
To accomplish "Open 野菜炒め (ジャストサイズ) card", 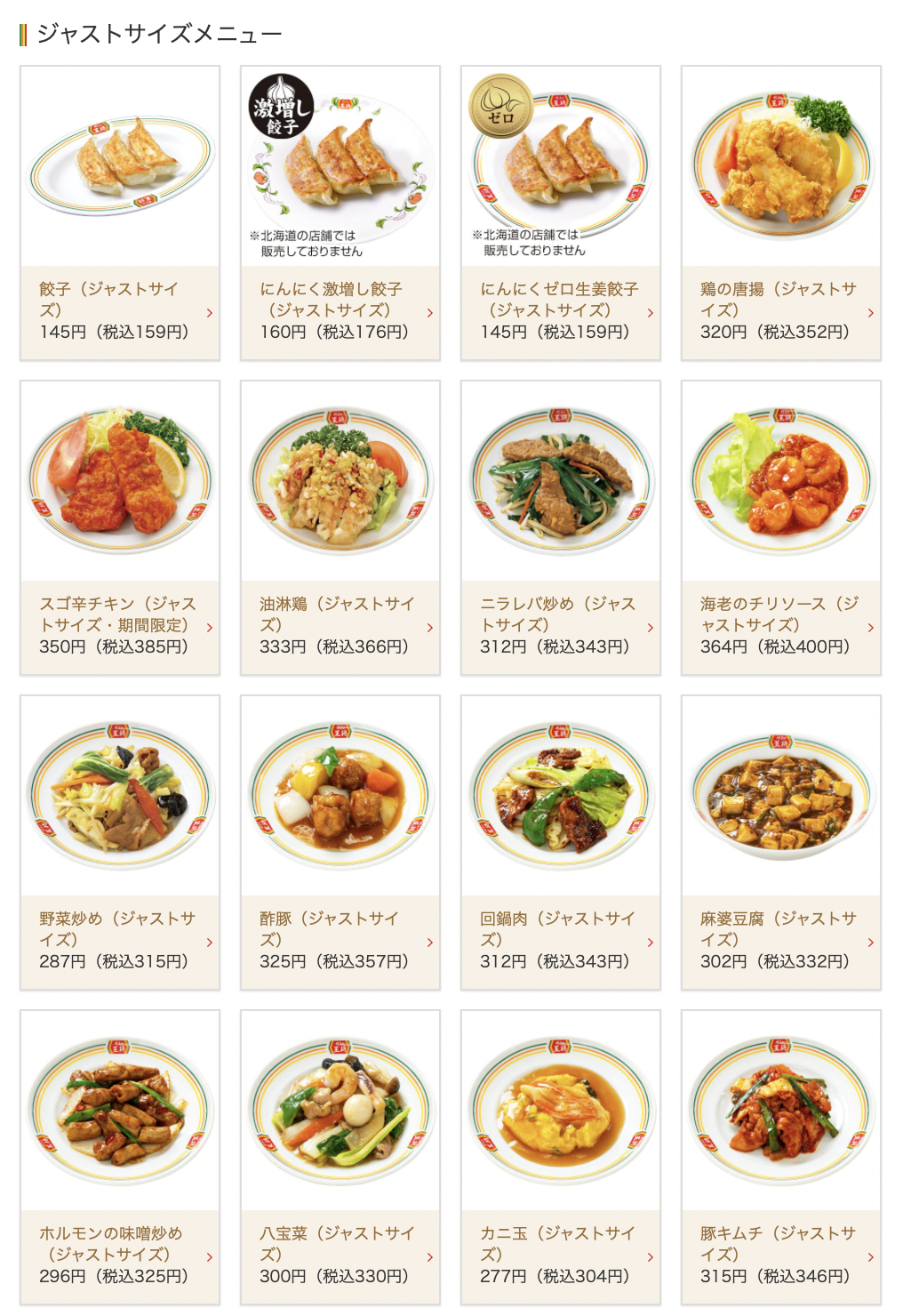I will coord(120,843).
